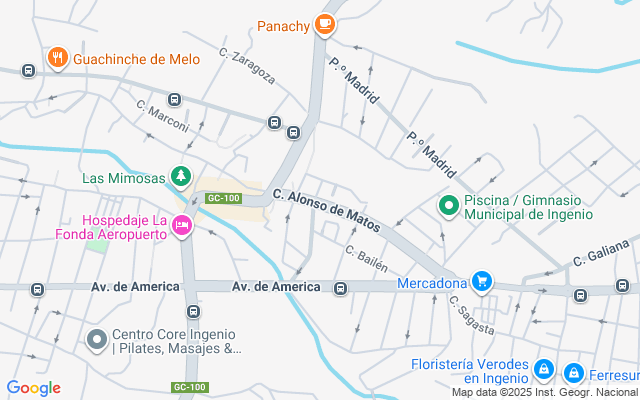Open the Panachy cafe marker
Image resolution: width=640 pixels, height=400 pixels.
point(324,24)
